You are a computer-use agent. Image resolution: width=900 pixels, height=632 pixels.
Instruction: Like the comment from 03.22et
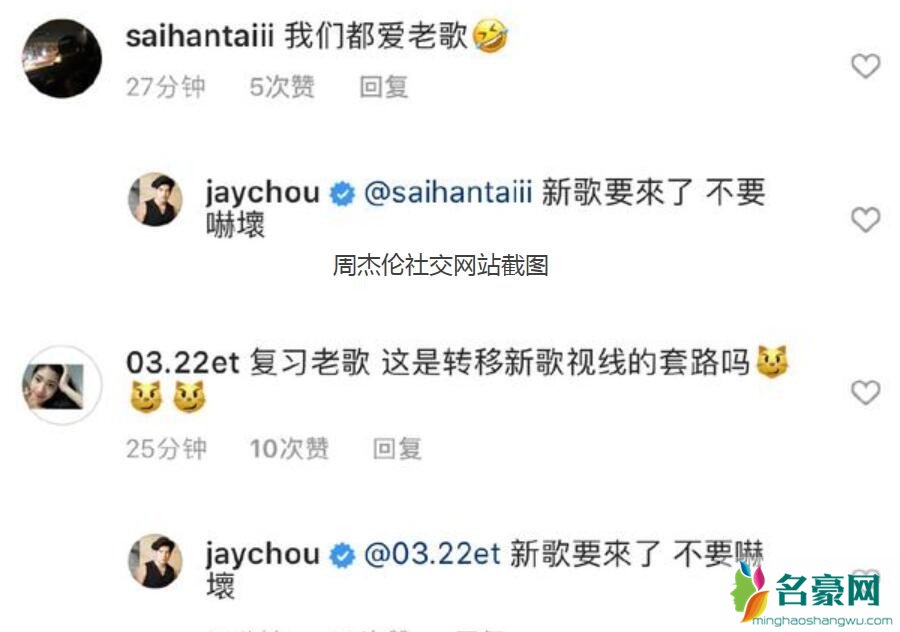click(x=864, y=393)
